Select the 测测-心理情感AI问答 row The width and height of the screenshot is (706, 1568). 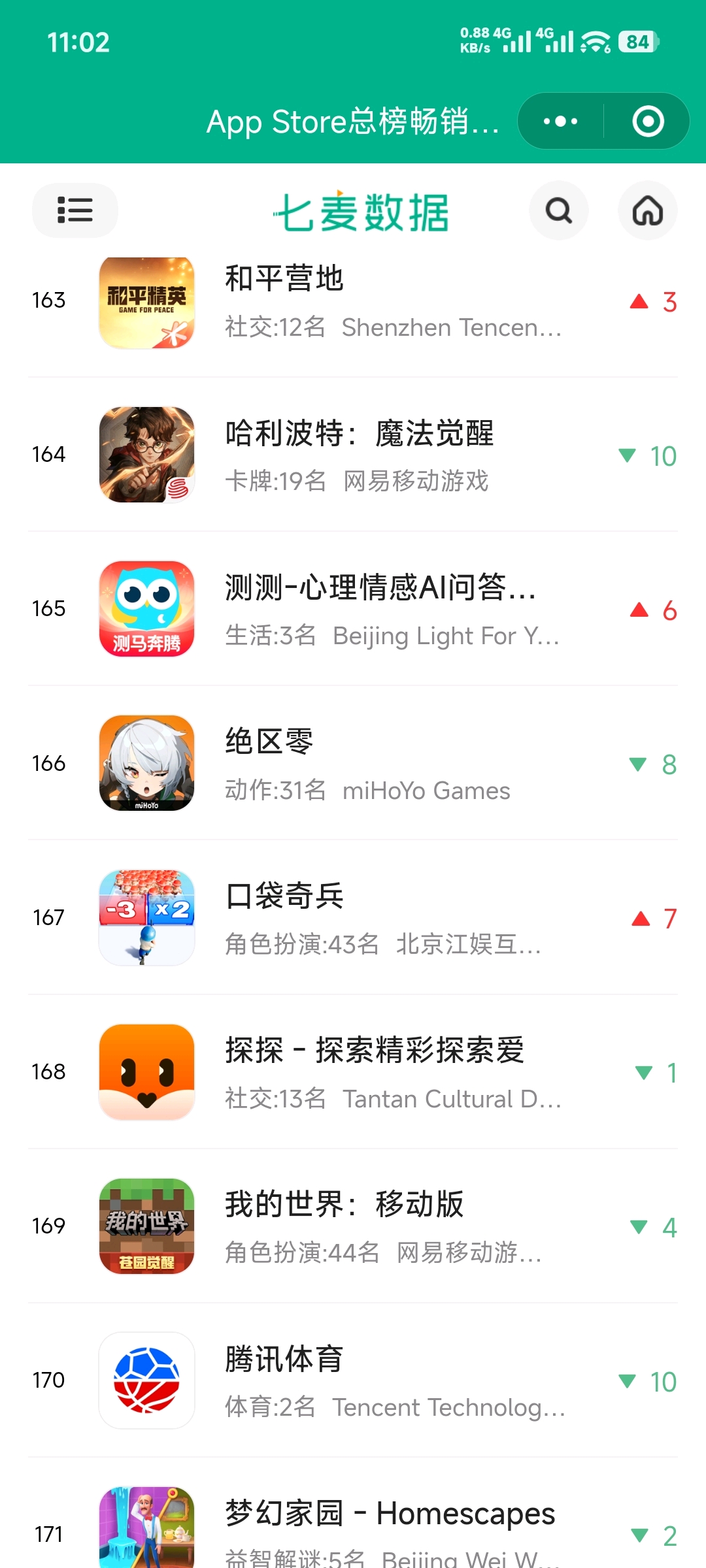coord(353,610)
